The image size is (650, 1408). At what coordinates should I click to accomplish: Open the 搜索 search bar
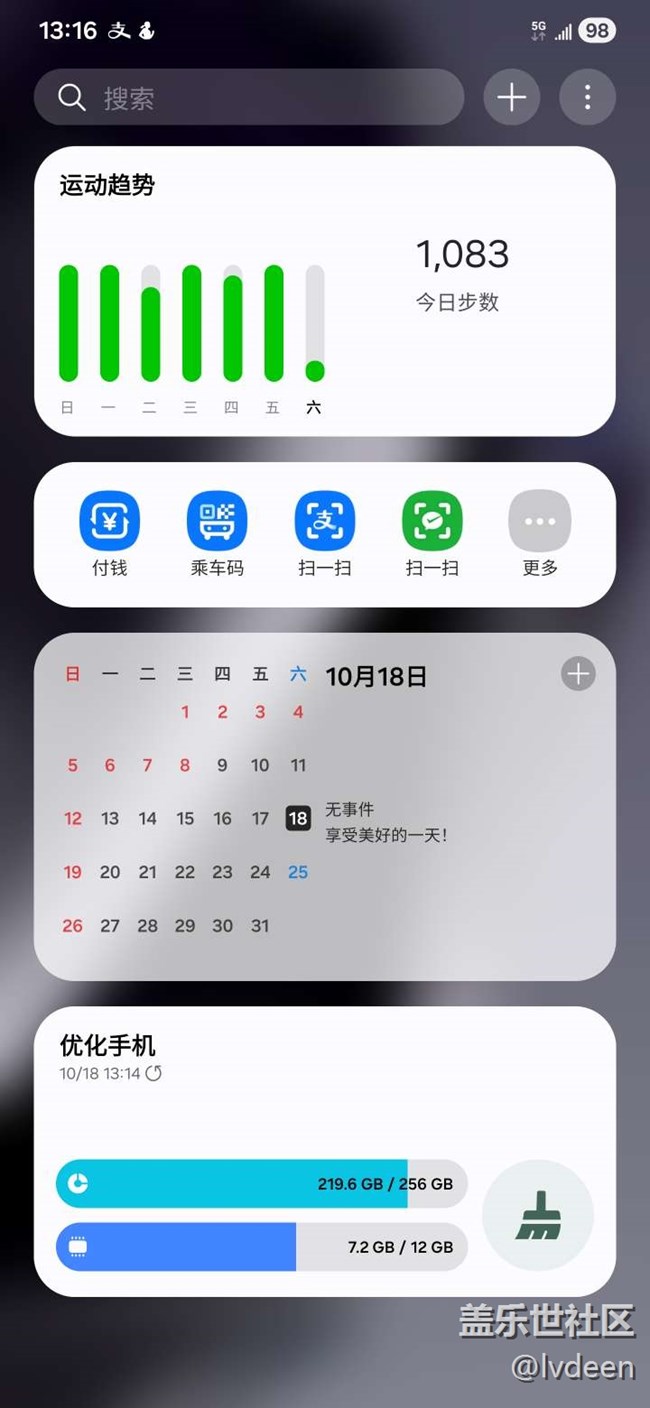248,97
